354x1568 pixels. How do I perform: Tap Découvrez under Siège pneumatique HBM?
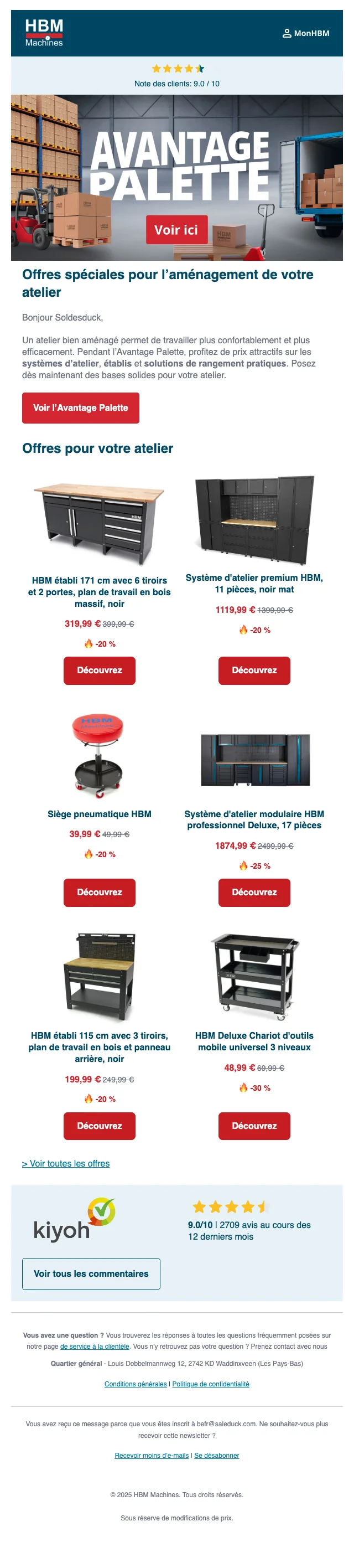(99, 893)
